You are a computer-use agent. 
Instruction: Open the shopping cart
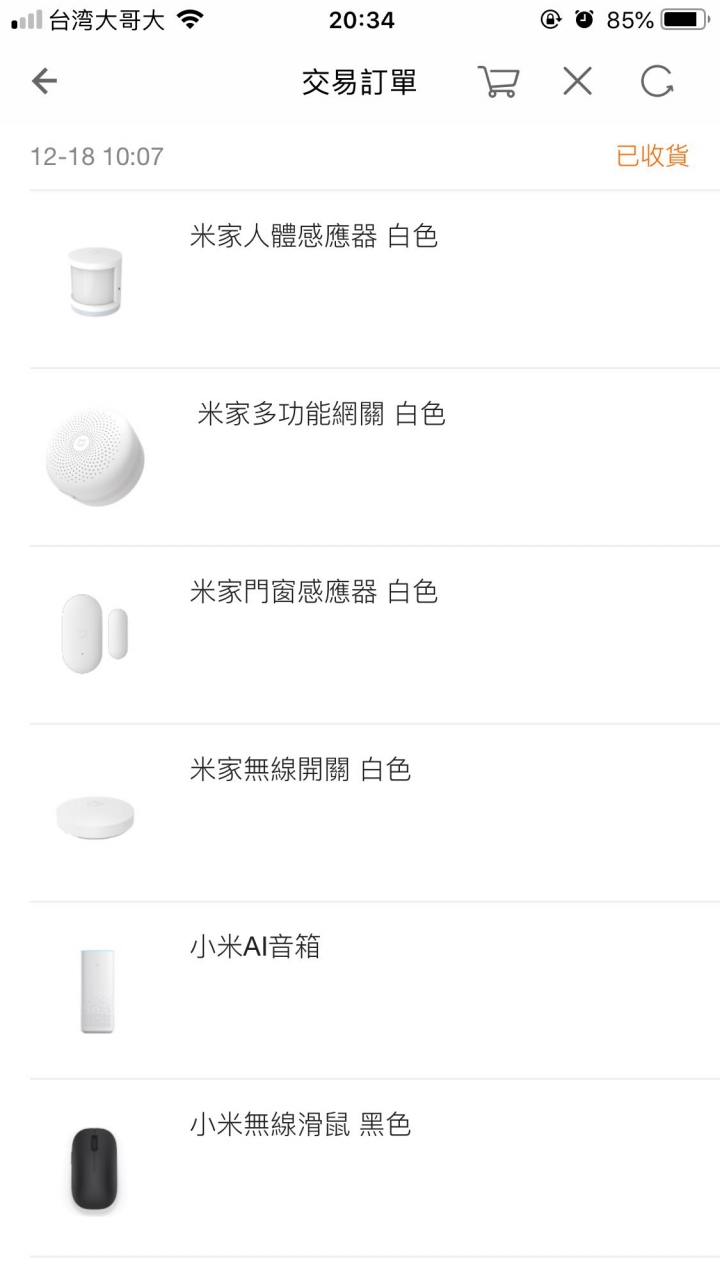[498, 82]
